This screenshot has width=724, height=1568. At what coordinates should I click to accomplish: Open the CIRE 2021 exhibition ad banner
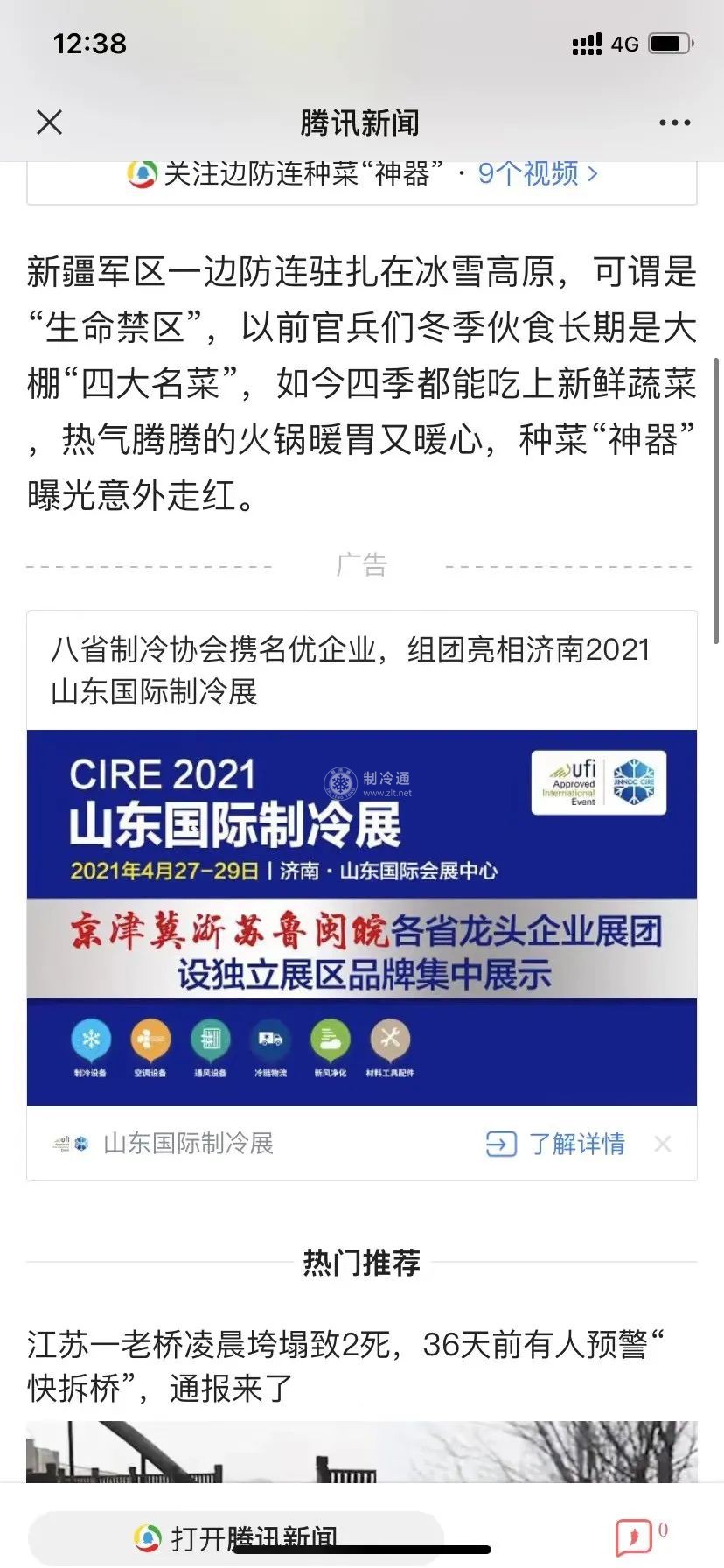point(362,917)
